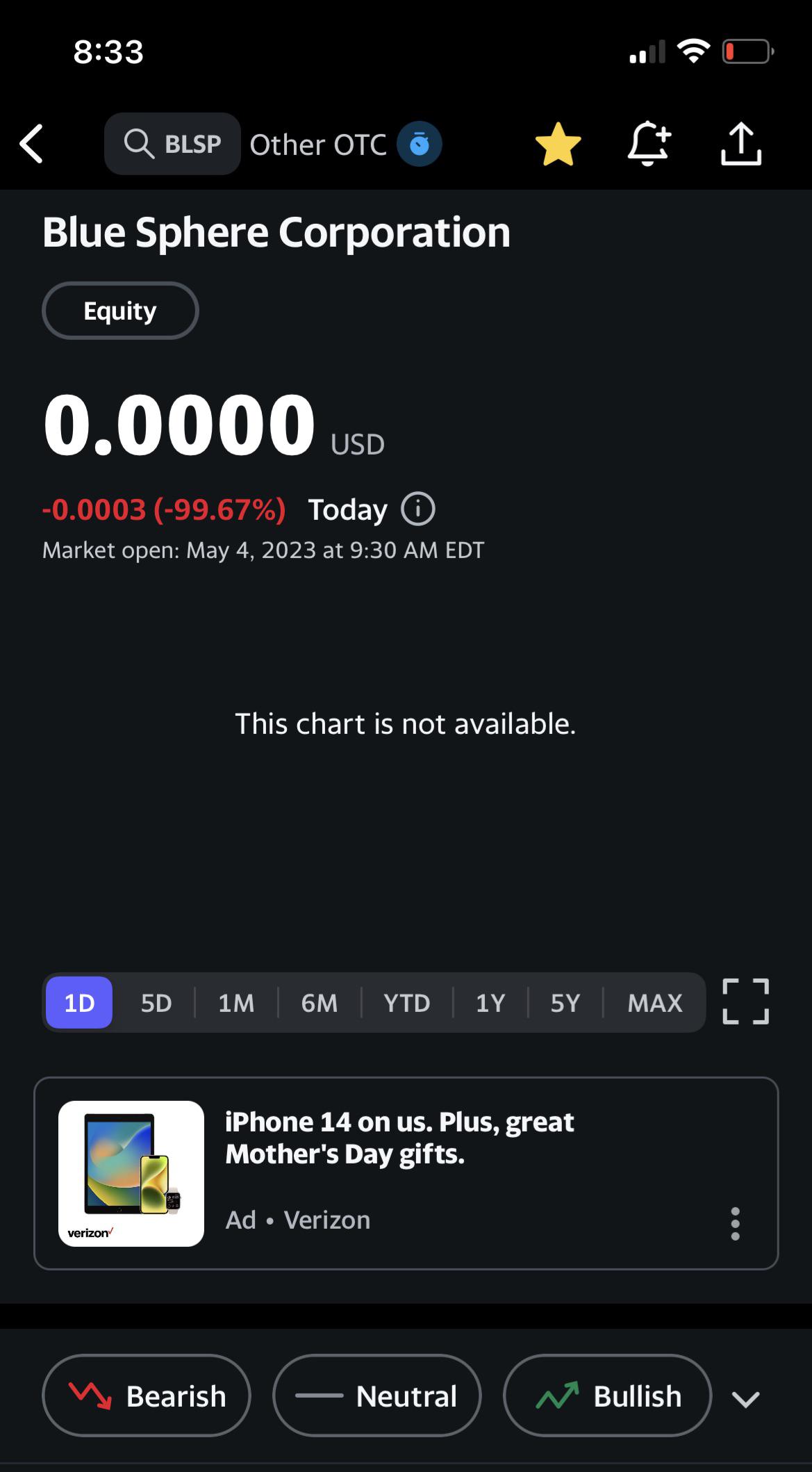Choose the YTD chart range
Screen dimensions: 812x1472
point(407,1002)
